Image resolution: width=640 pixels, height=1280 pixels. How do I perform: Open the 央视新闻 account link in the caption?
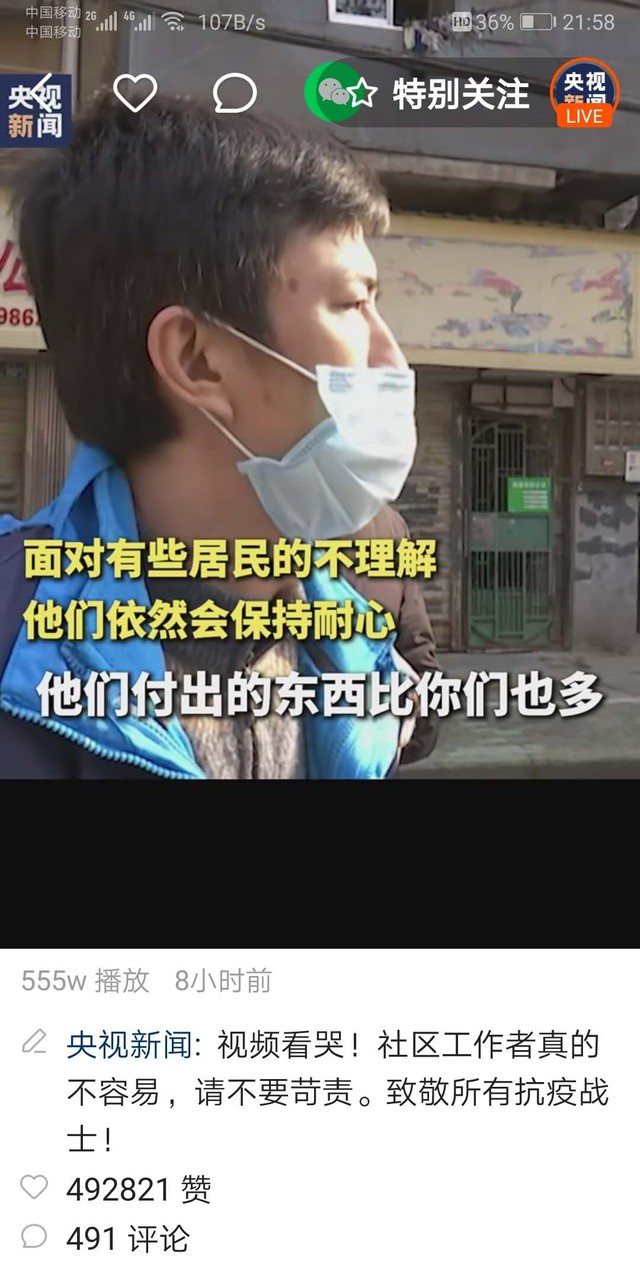134,1045
